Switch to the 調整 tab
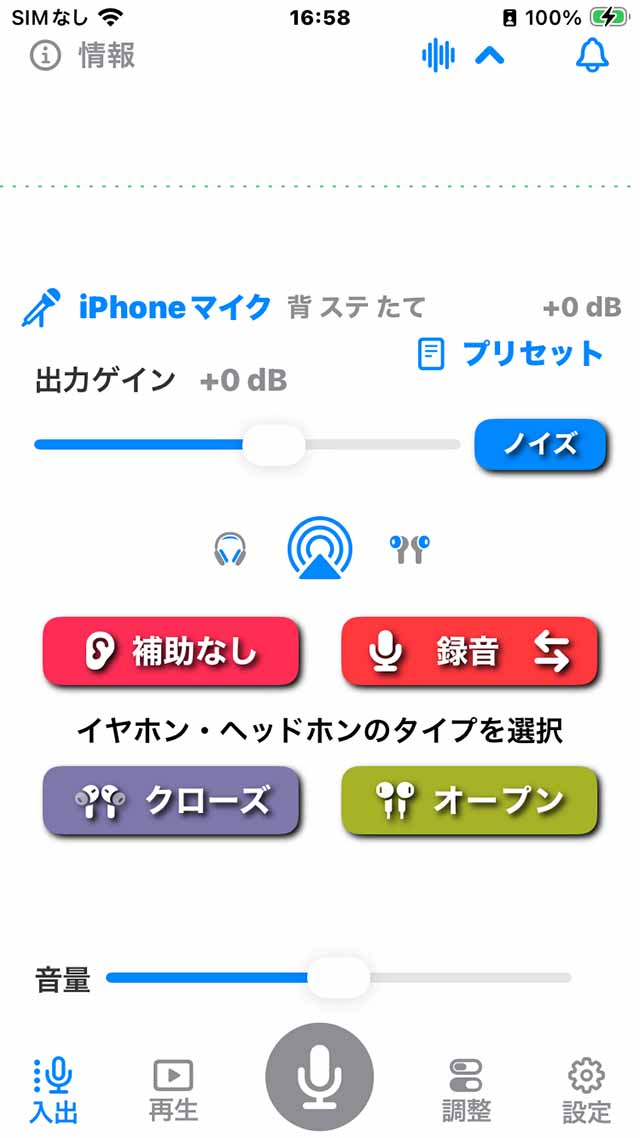Screen dimensions: 640x1138 pyautogui.click(x=466, y=1088)
